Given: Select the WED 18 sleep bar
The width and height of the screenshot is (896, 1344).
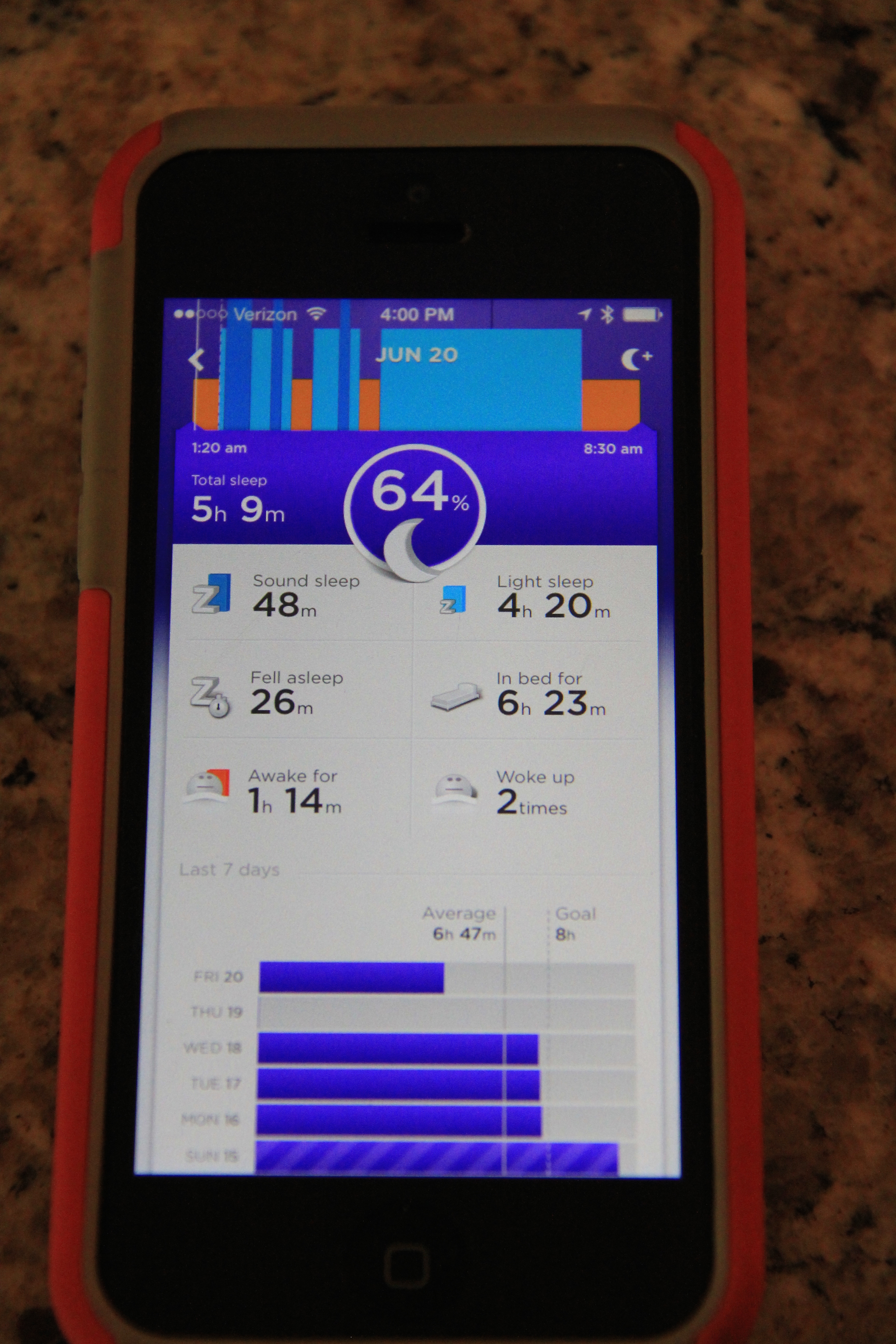Looking at the screenshot, I should tap(398, 1048).
